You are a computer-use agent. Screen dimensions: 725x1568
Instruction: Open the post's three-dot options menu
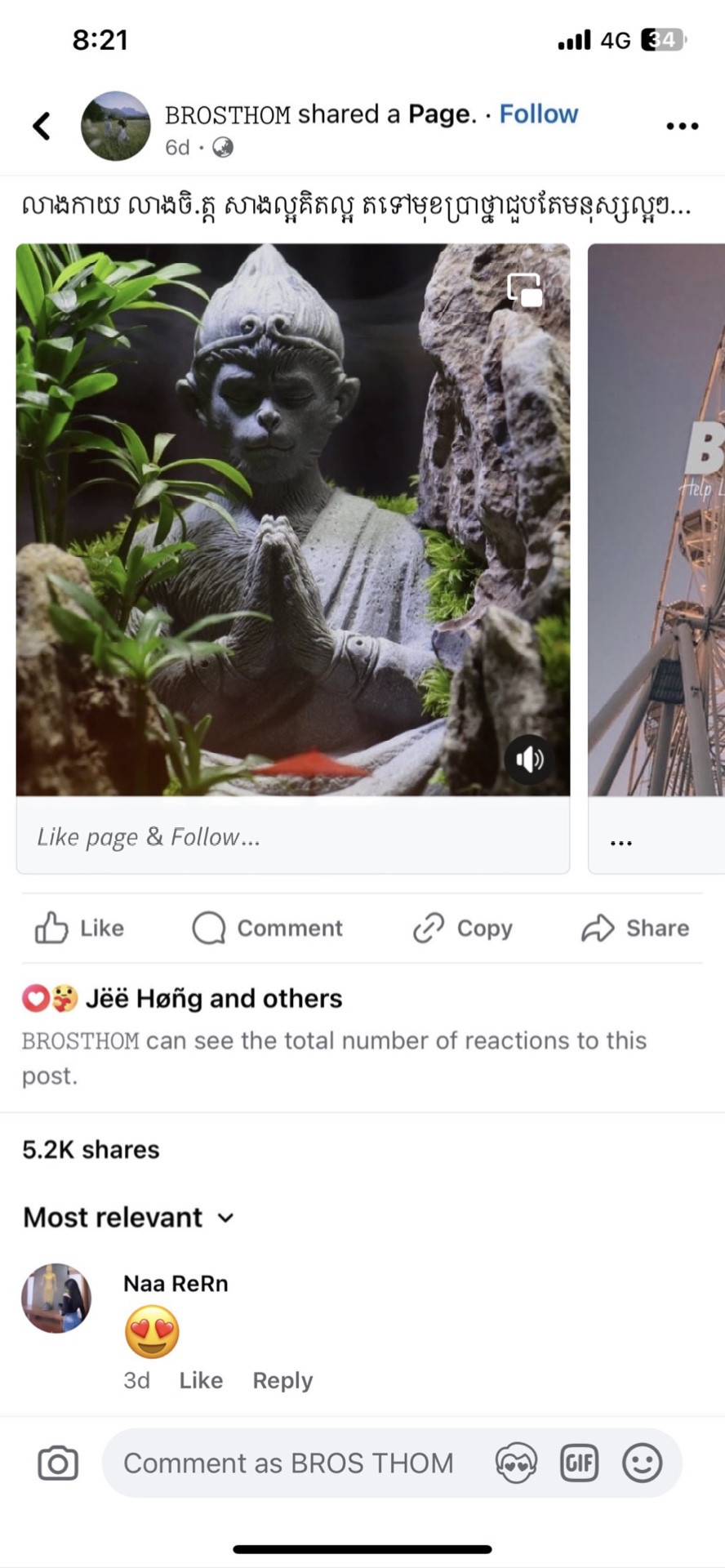682,126
